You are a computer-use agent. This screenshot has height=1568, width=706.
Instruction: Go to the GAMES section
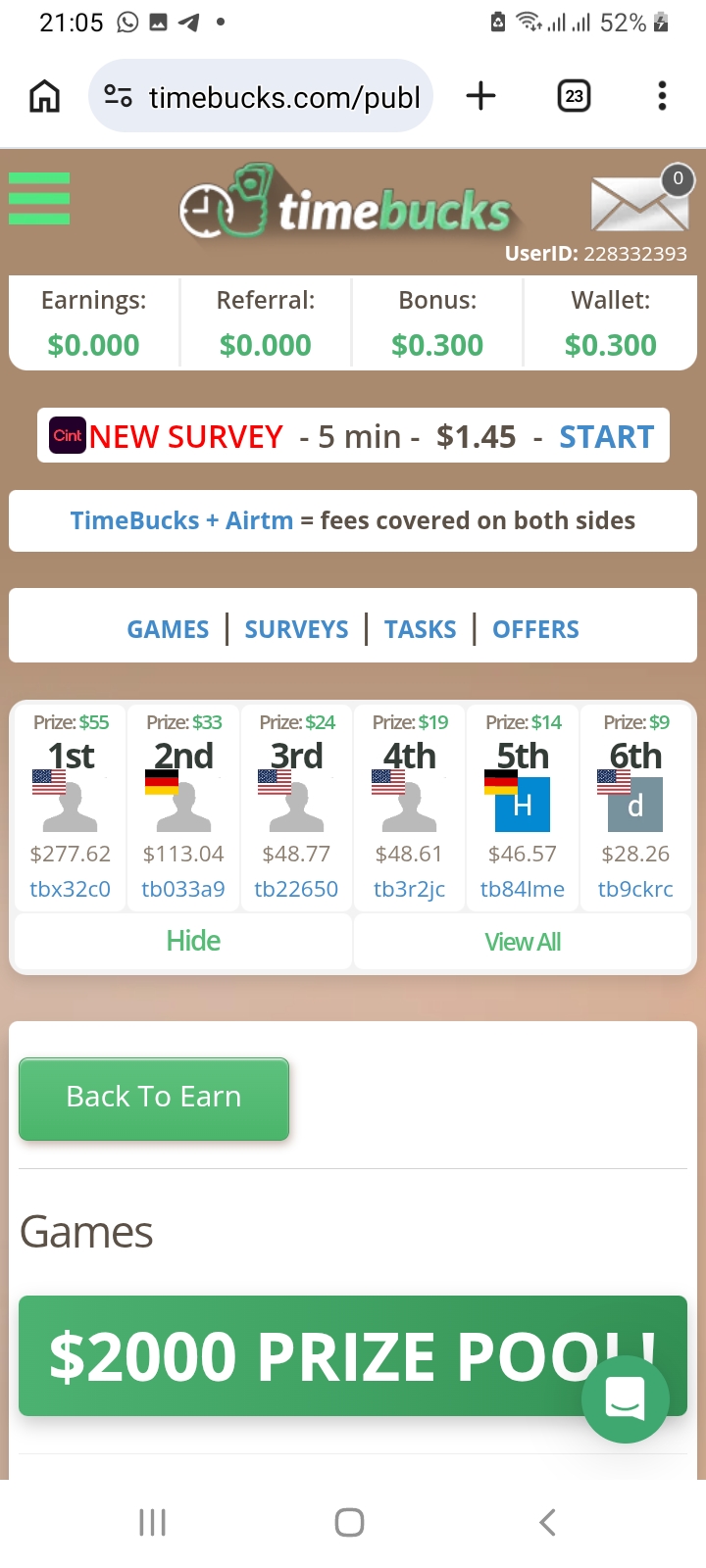pyautogui.click(x=168, y=629)
